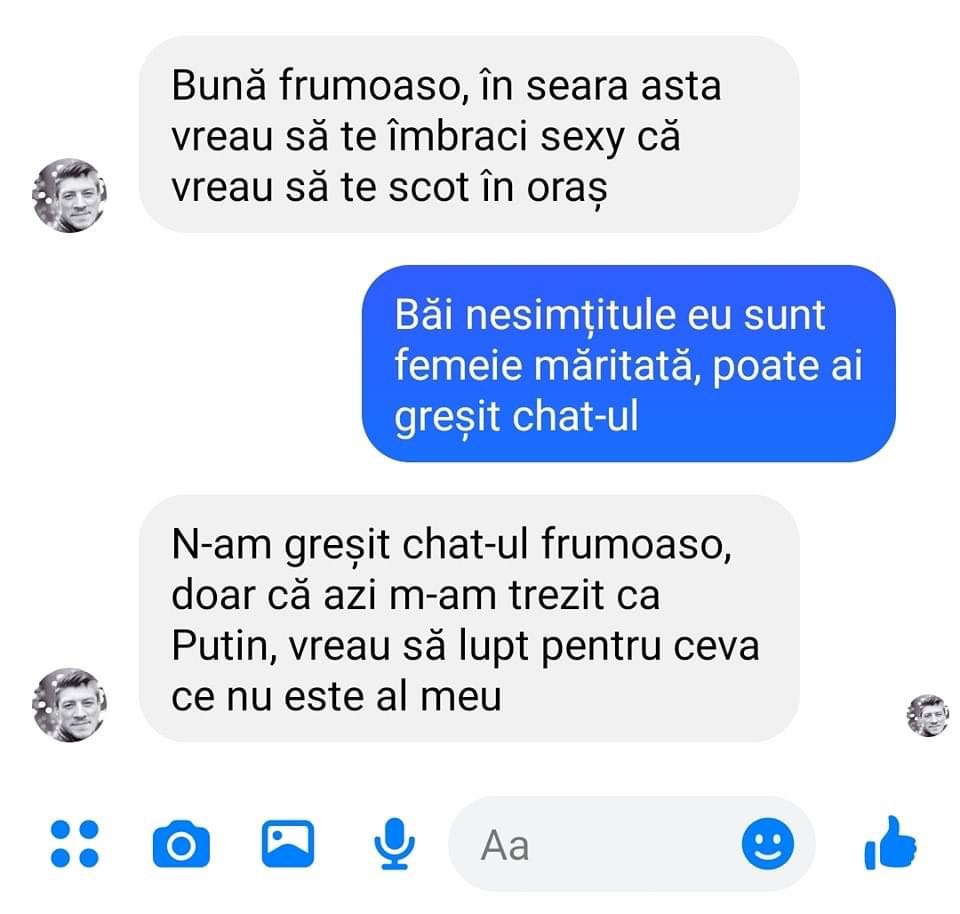Send a thumbs-up like
Viewport: 960px width, 914px height.
click(x=889, y=843)
